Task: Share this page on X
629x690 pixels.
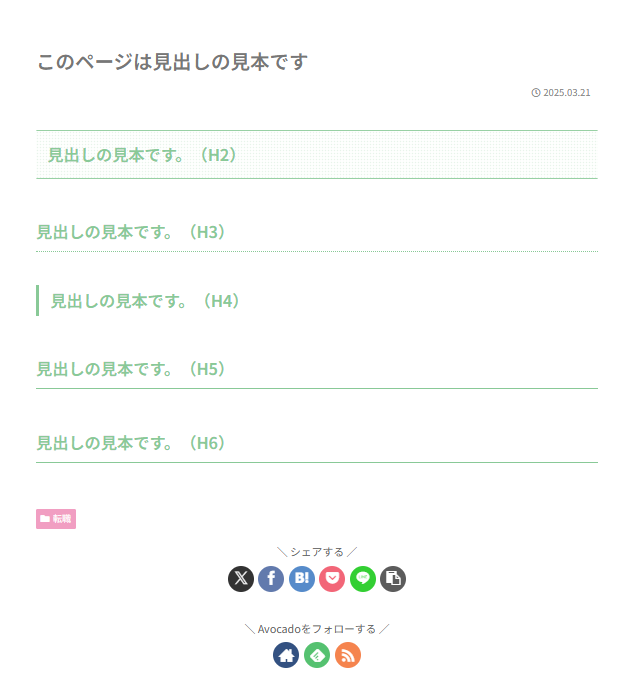Action: coord(241,579)
